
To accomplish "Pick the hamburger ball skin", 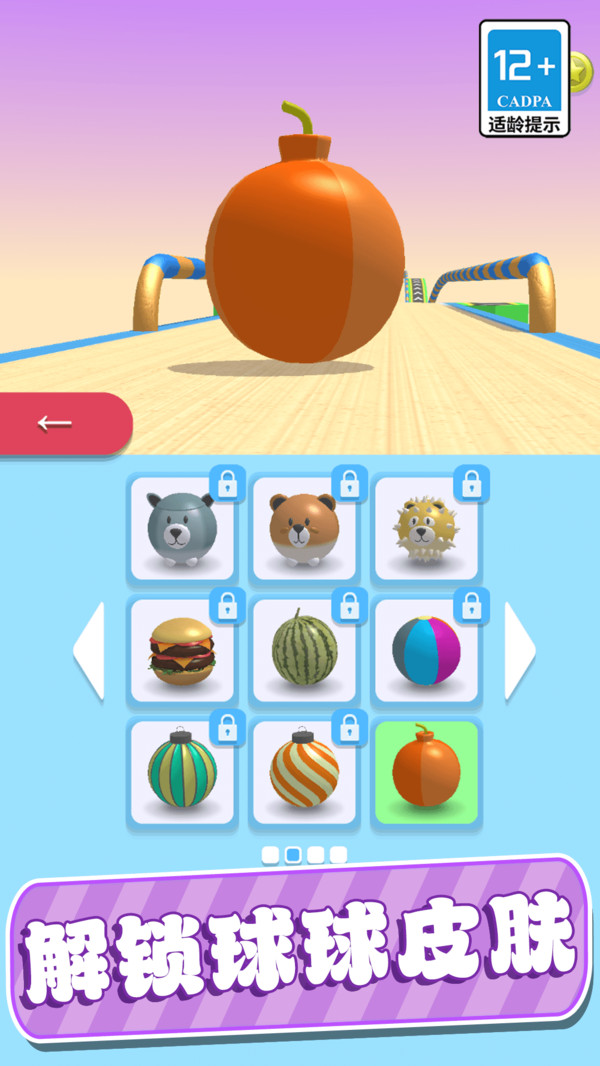I will click(x=181, y=651).
